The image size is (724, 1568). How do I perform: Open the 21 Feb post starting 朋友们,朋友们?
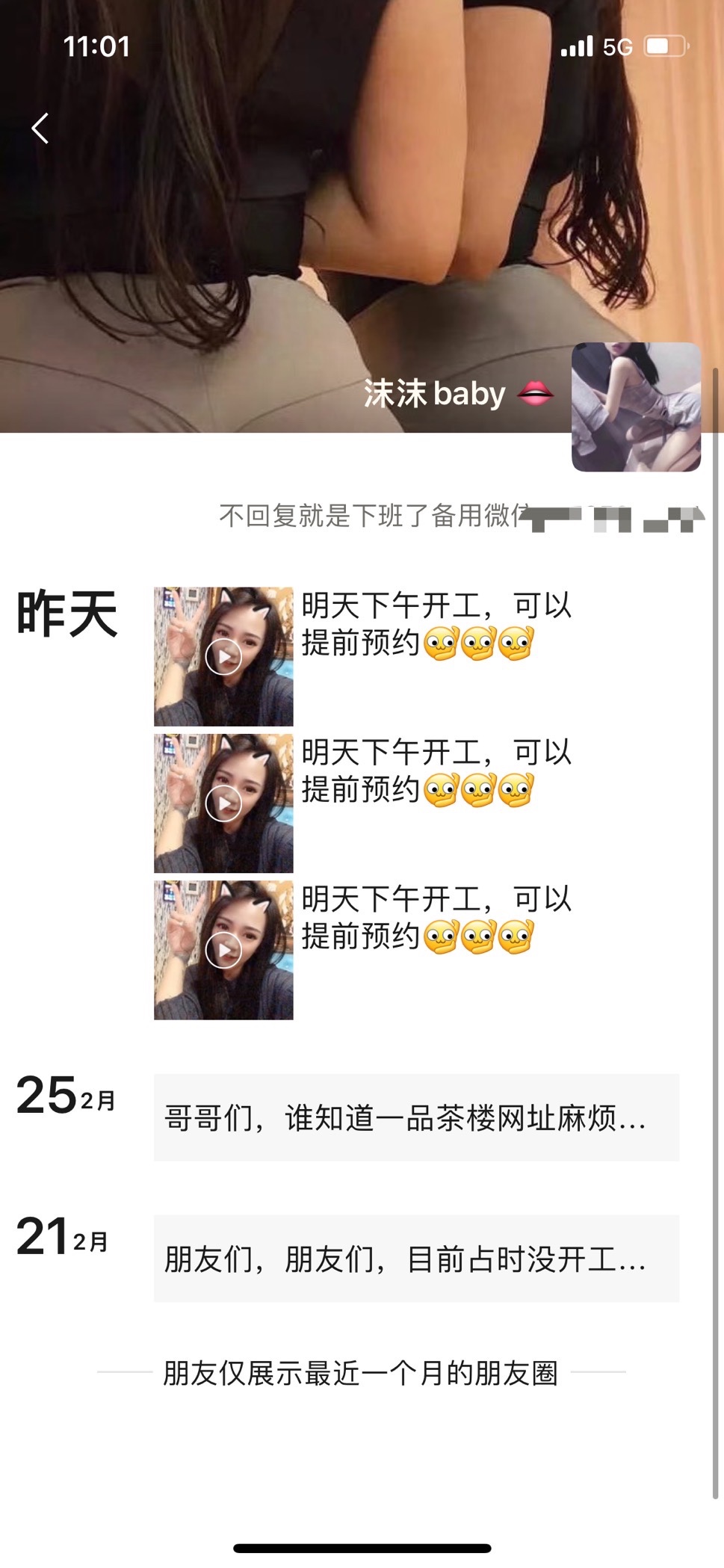[x=416, y=1259]
